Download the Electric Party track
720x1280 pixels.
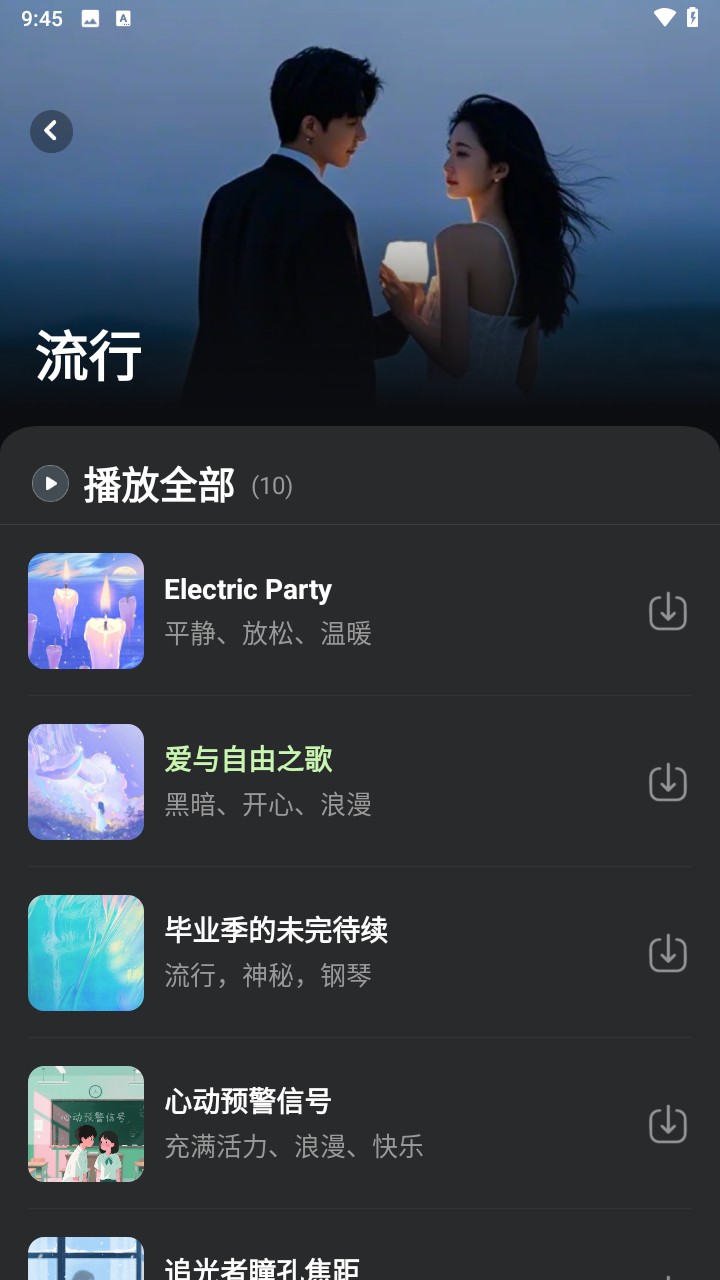668,611
